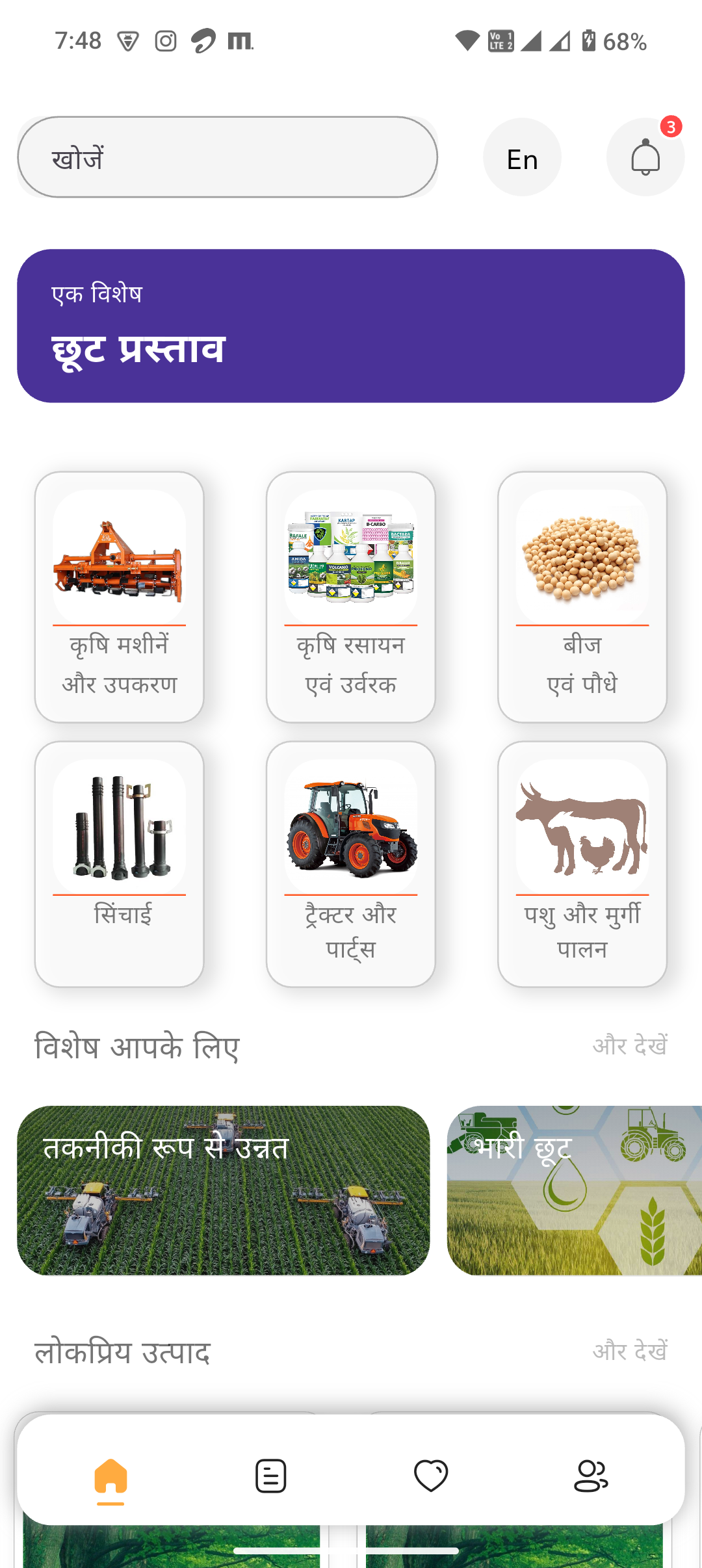Select the बीज एवं पौधे category

point(582,597)
